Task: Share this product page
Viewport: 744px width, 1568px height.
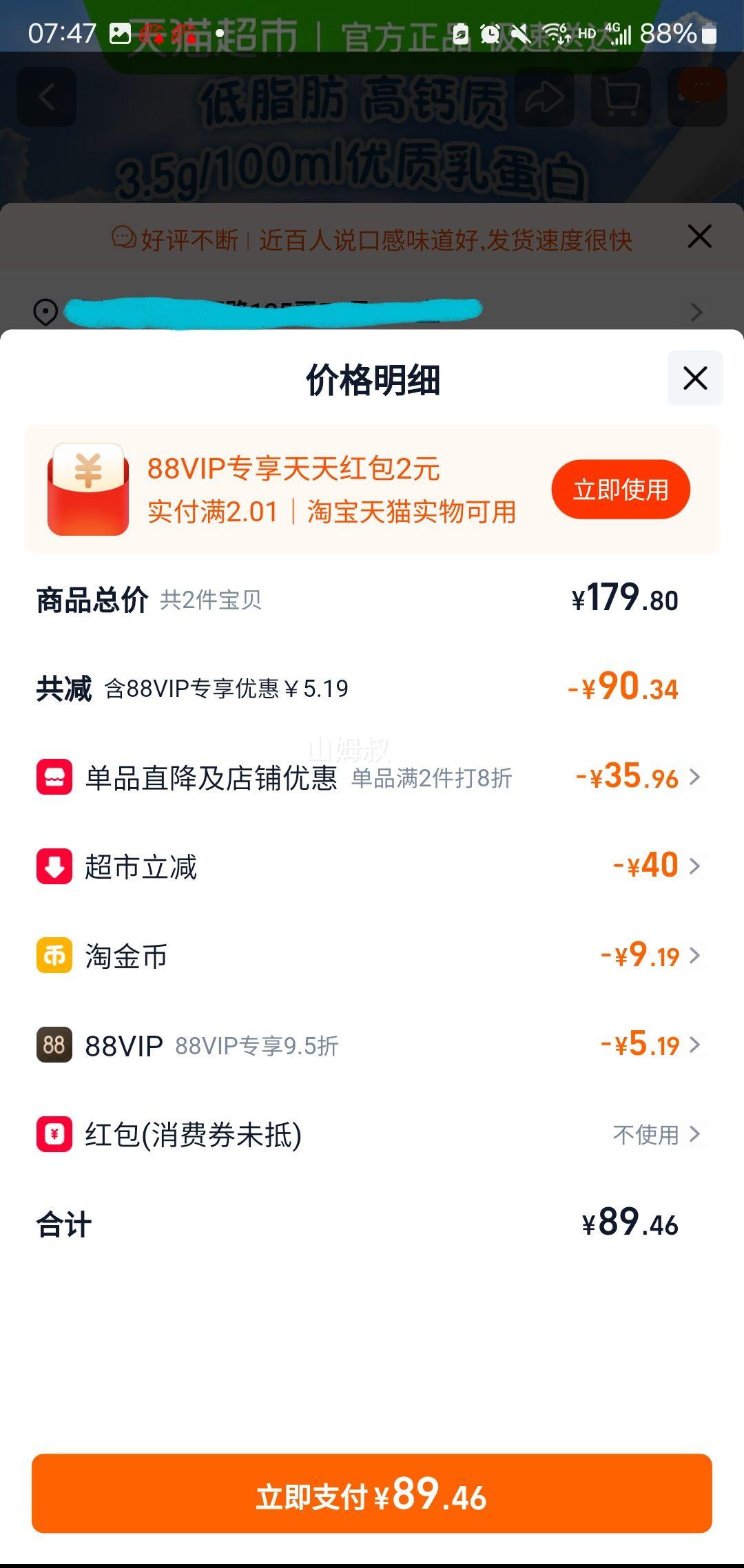Action: (544, 97)
